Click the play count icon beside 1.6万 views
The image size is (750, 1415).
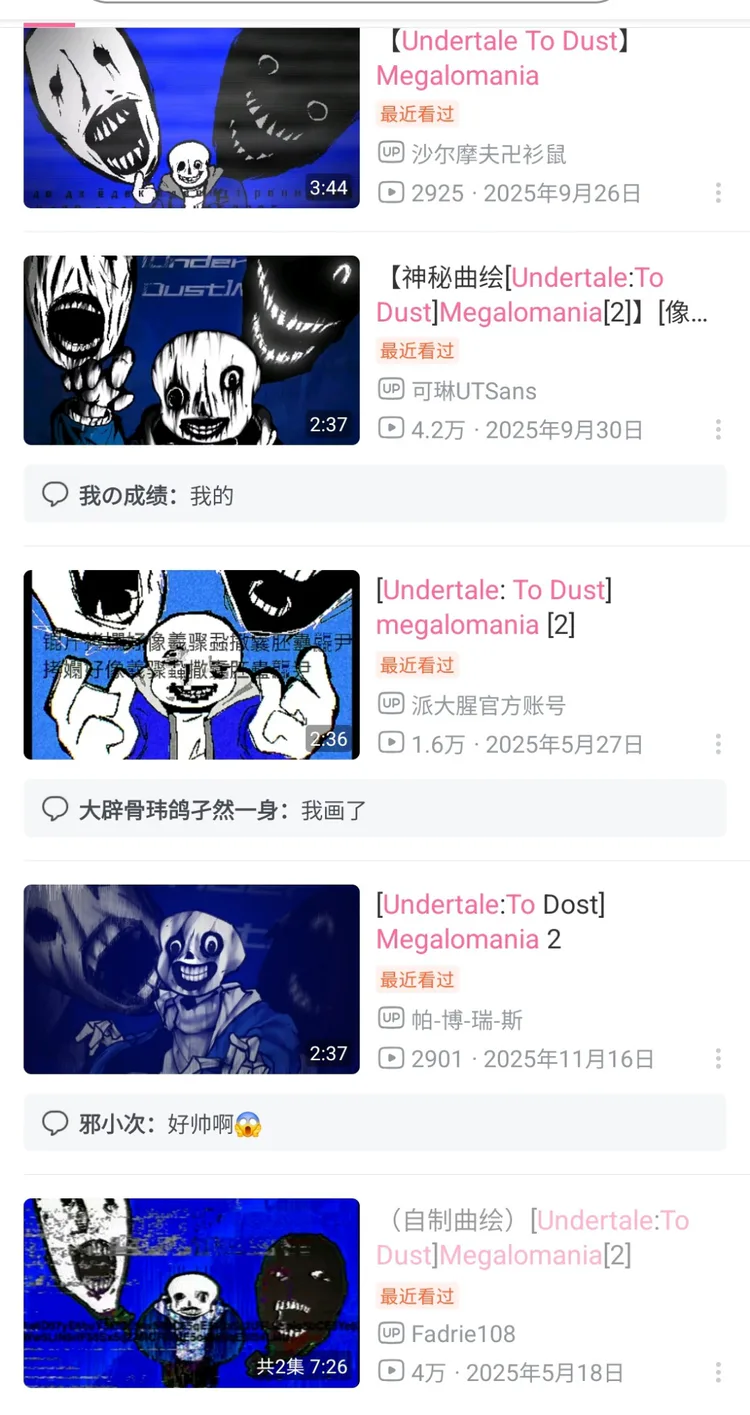click(x=391, y=743)
